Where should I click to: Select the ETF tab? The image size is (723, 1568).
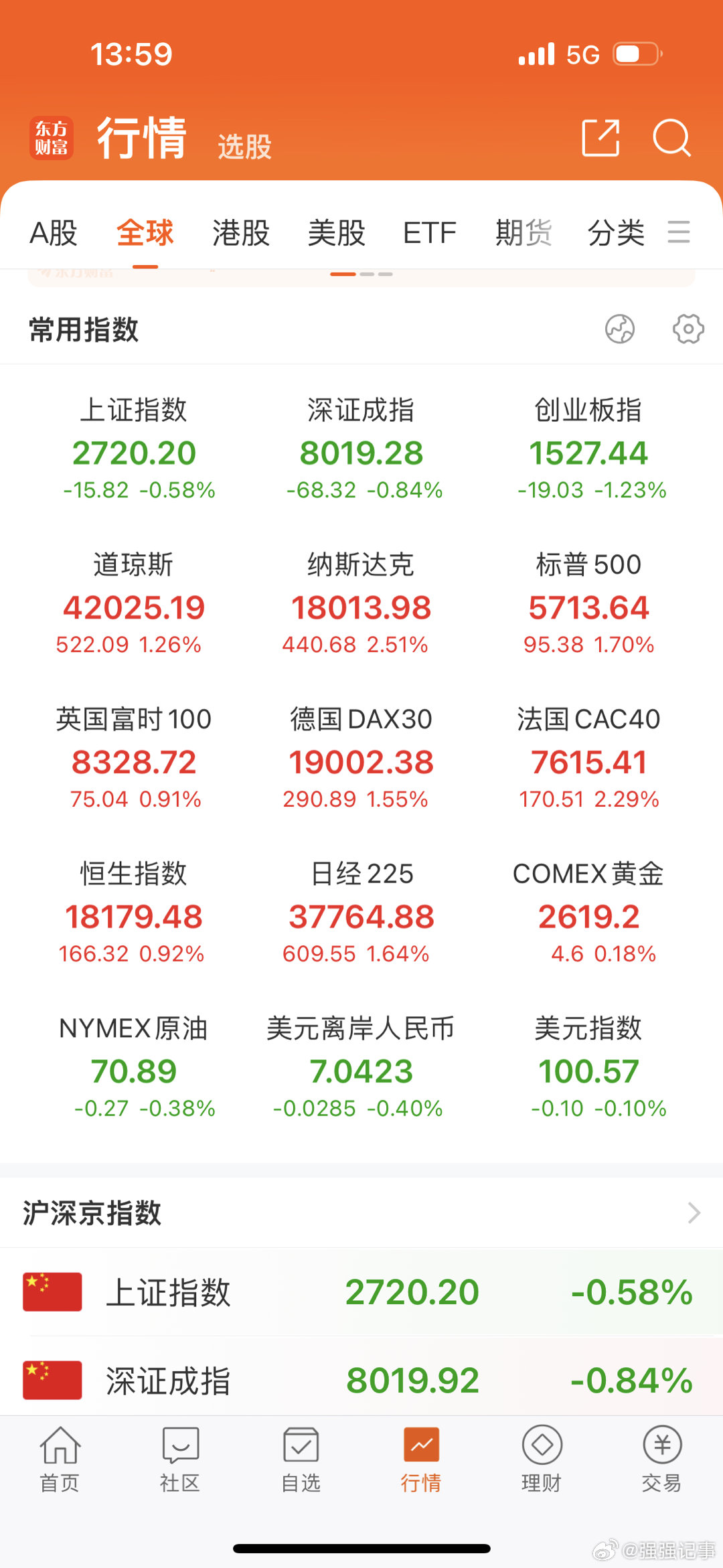pyautogui.click(x=430, y=233)
